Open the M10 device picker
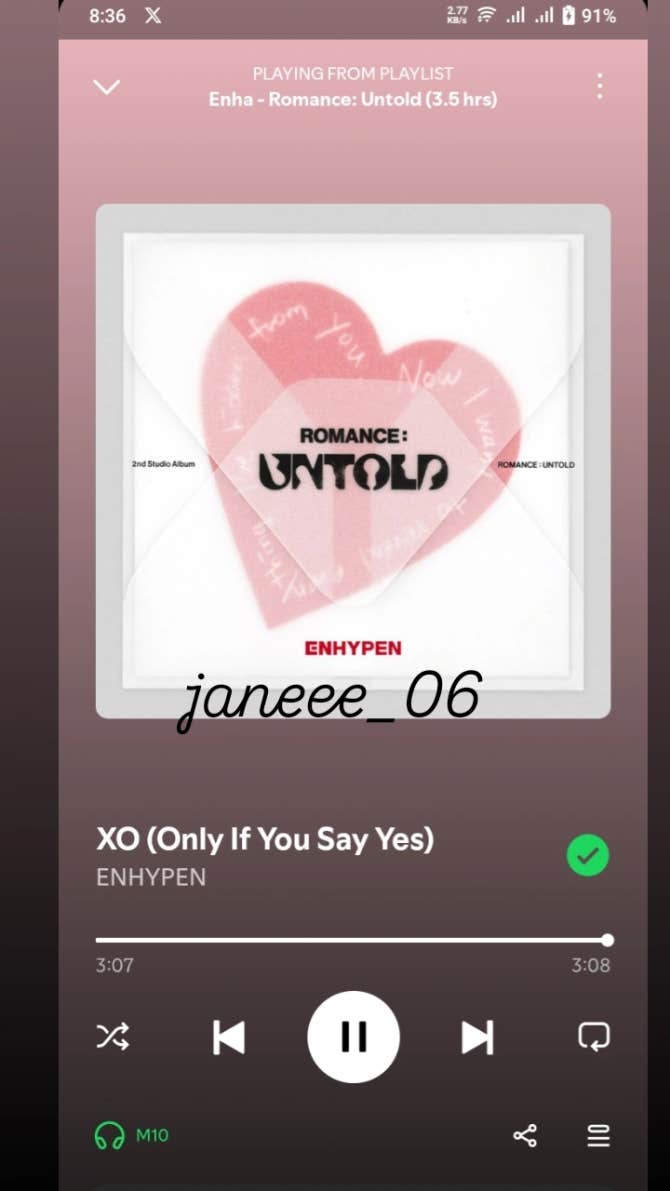The height and width of the screenshot is (1191, 670). click(x=131, y=1135)
